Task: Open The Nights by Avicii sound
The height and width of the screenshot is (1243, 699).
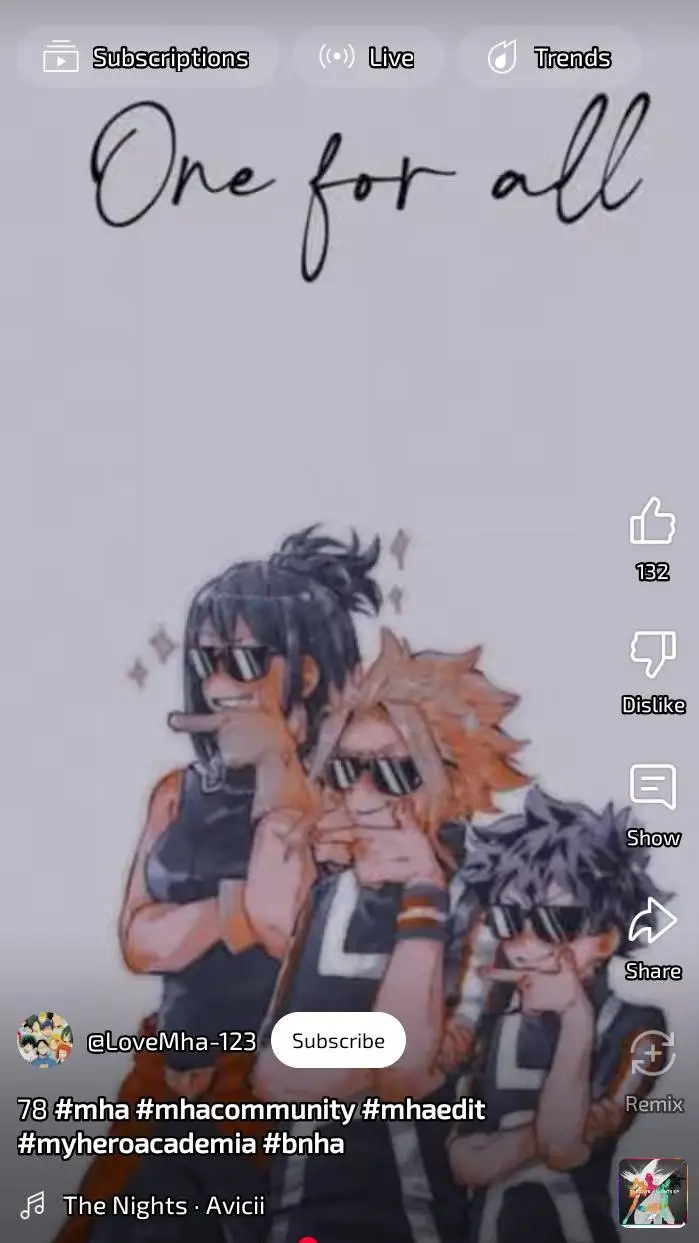Action: 164,1205
